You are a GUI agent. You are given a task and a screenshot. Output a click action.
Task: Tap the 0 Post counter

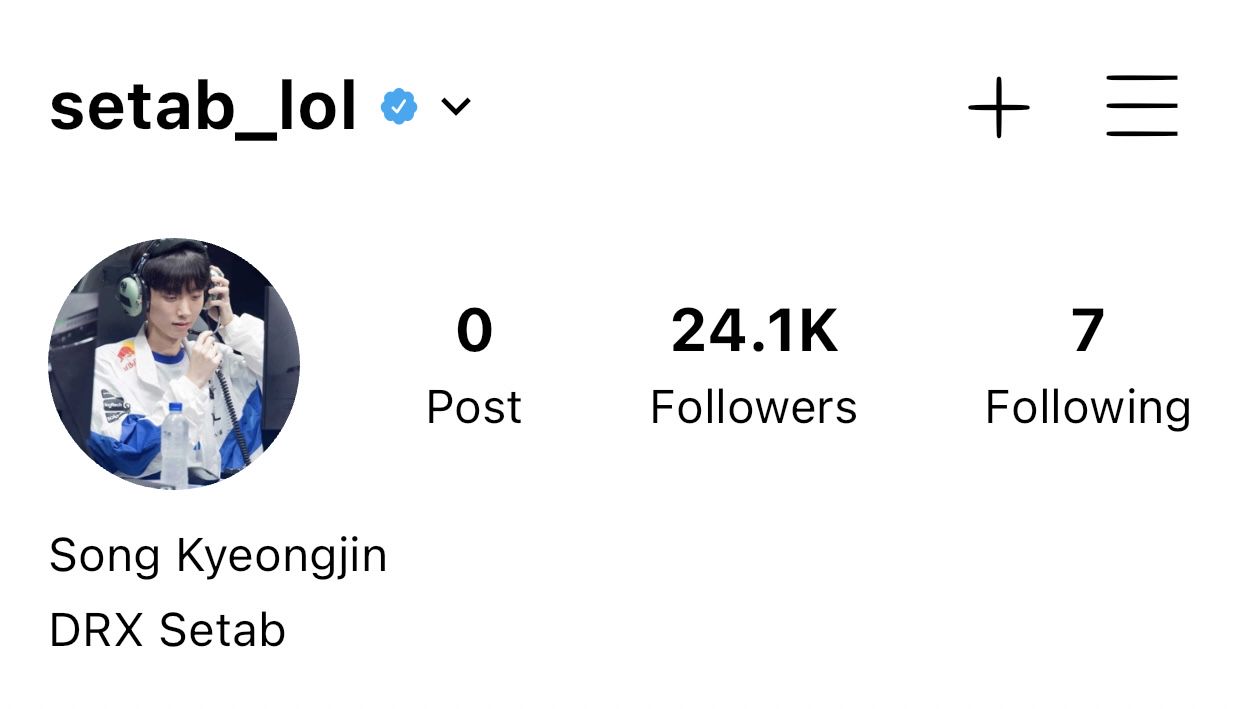coord(474,366)
